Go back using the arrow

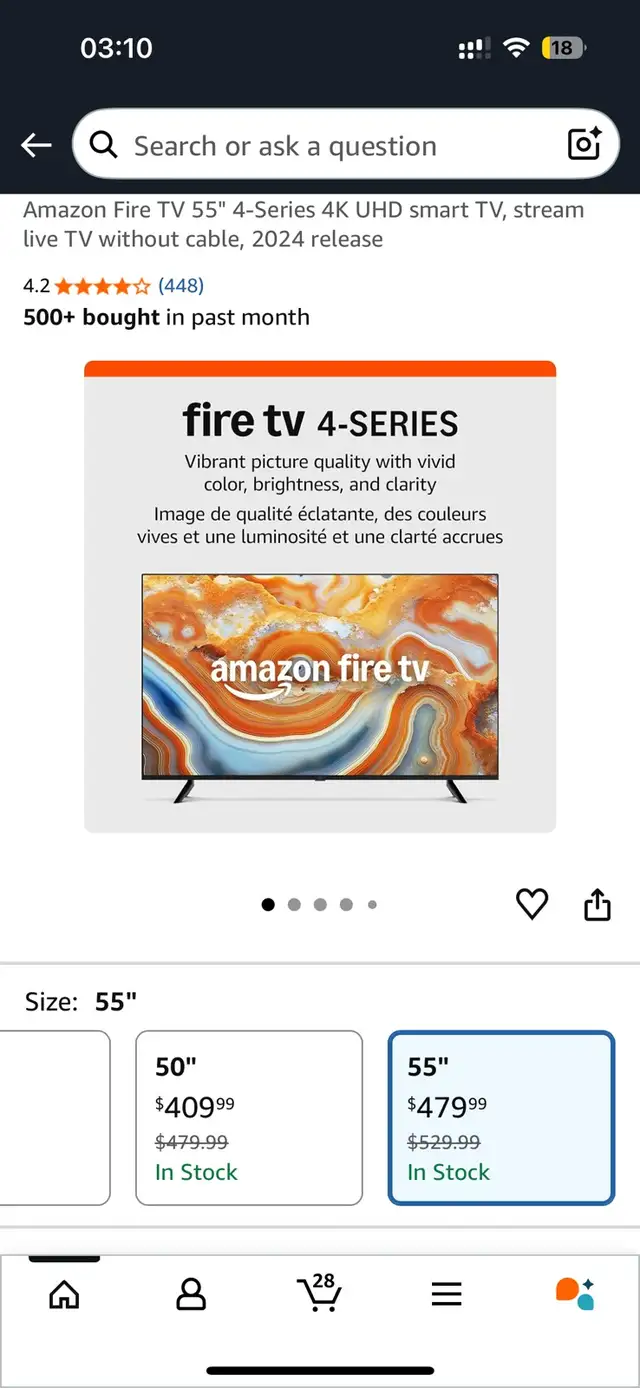(x=36, y=146)
